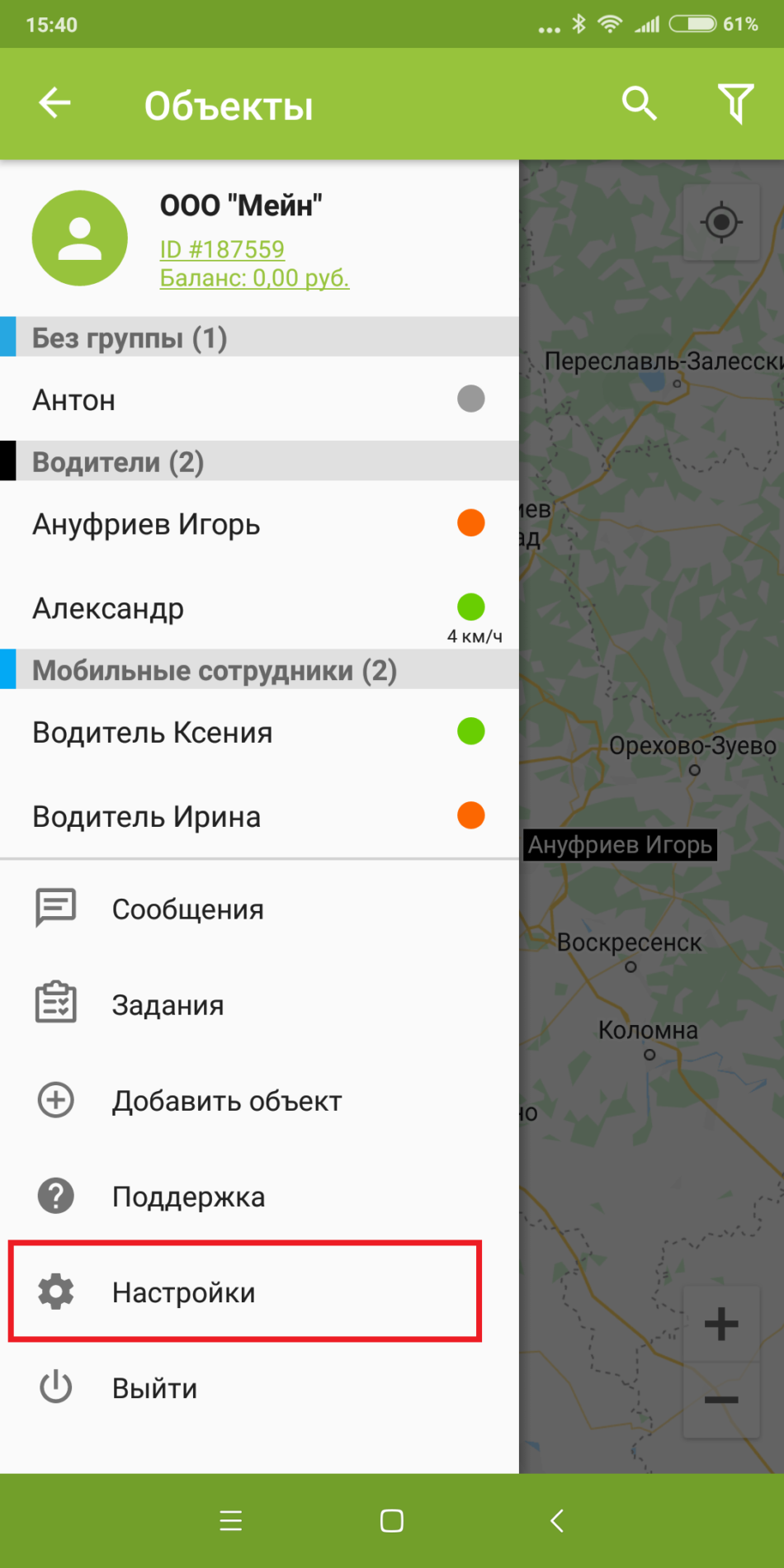Tap the Мобильные сотрудники group header
Screen dimensions: 784x1568
(259, 669)
